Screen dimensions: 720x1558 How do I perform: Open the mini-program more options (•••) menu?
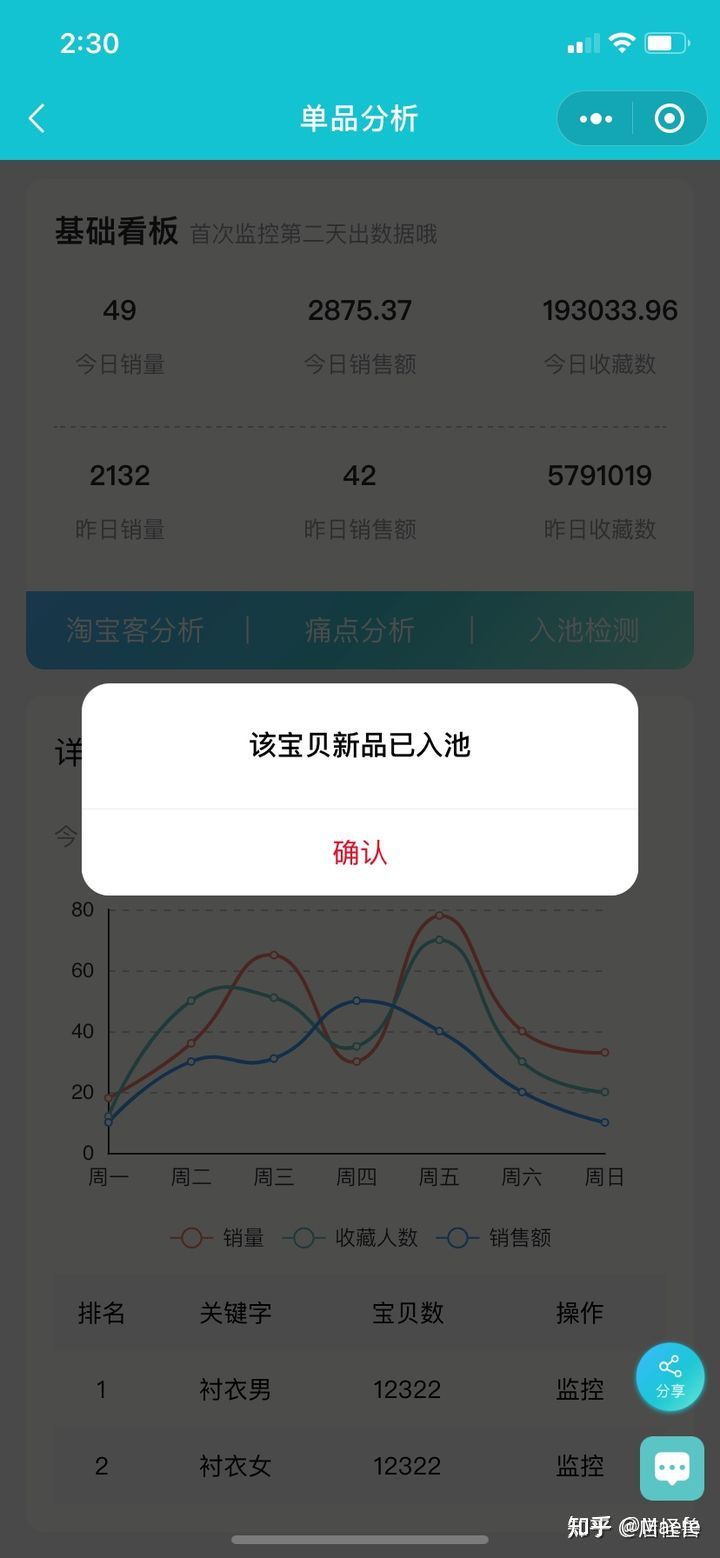click(x=595, y=118)
